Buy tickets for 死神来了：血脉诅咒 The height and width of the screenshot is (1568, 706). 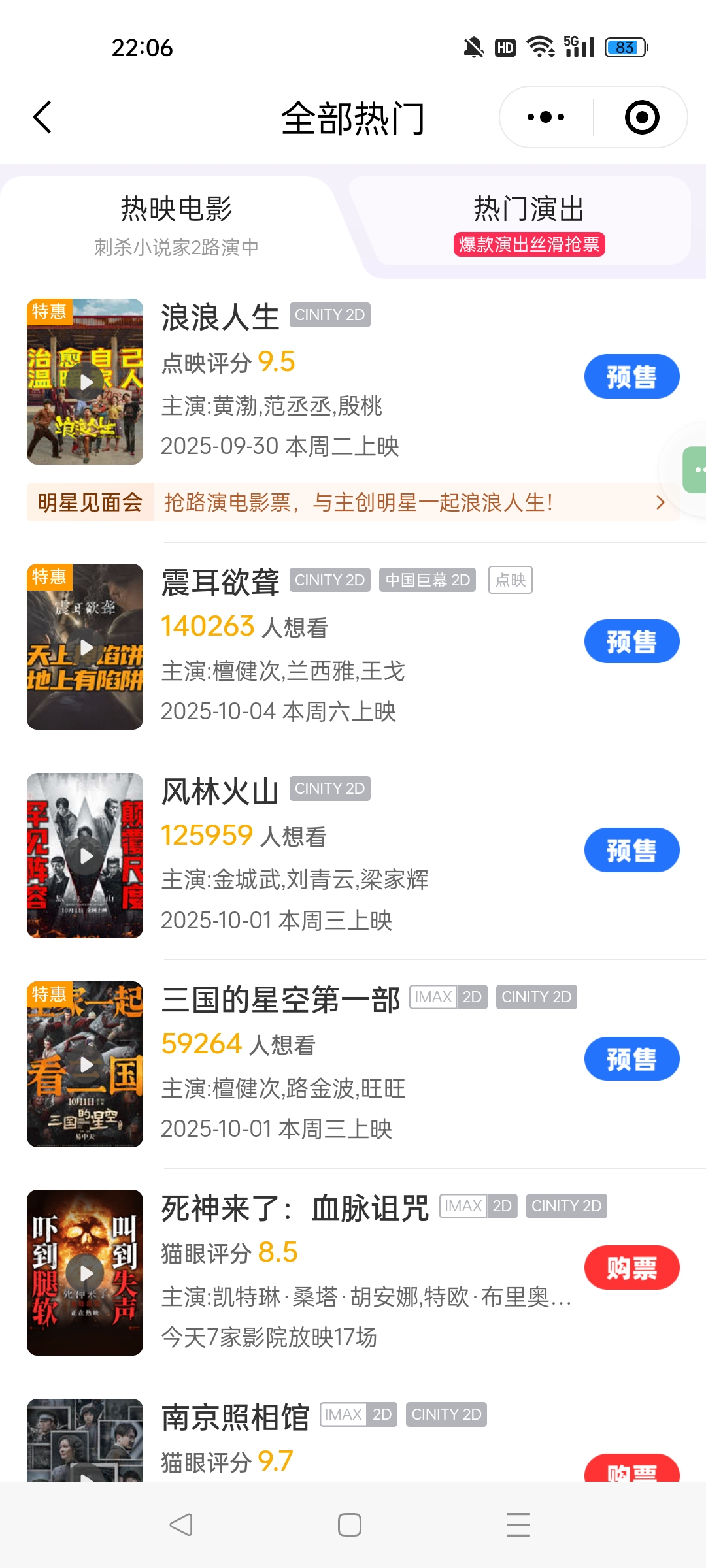pos(631,1267)
